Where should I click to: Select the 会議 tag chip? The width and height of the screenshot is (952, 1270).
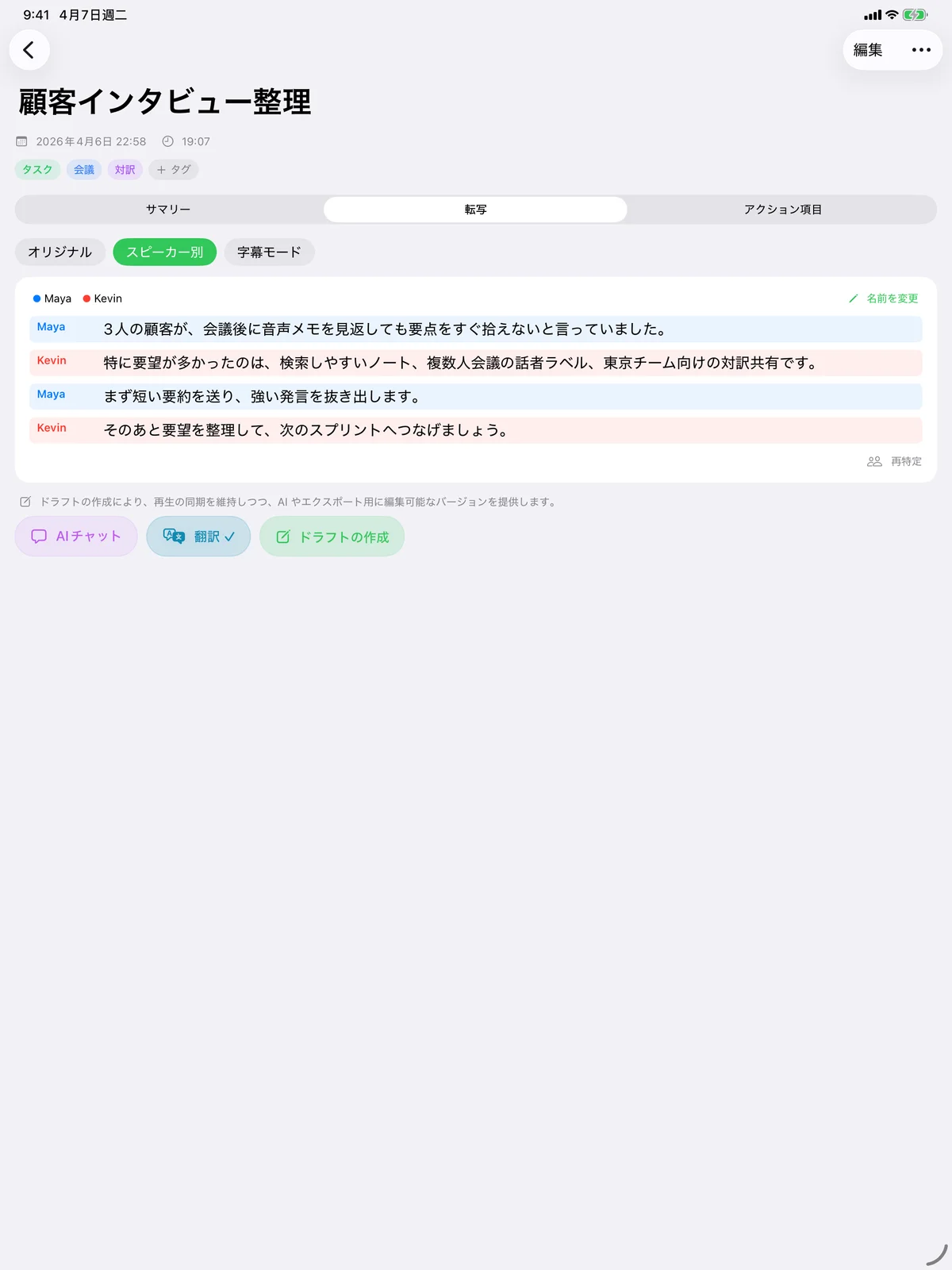tap(84, 169)
